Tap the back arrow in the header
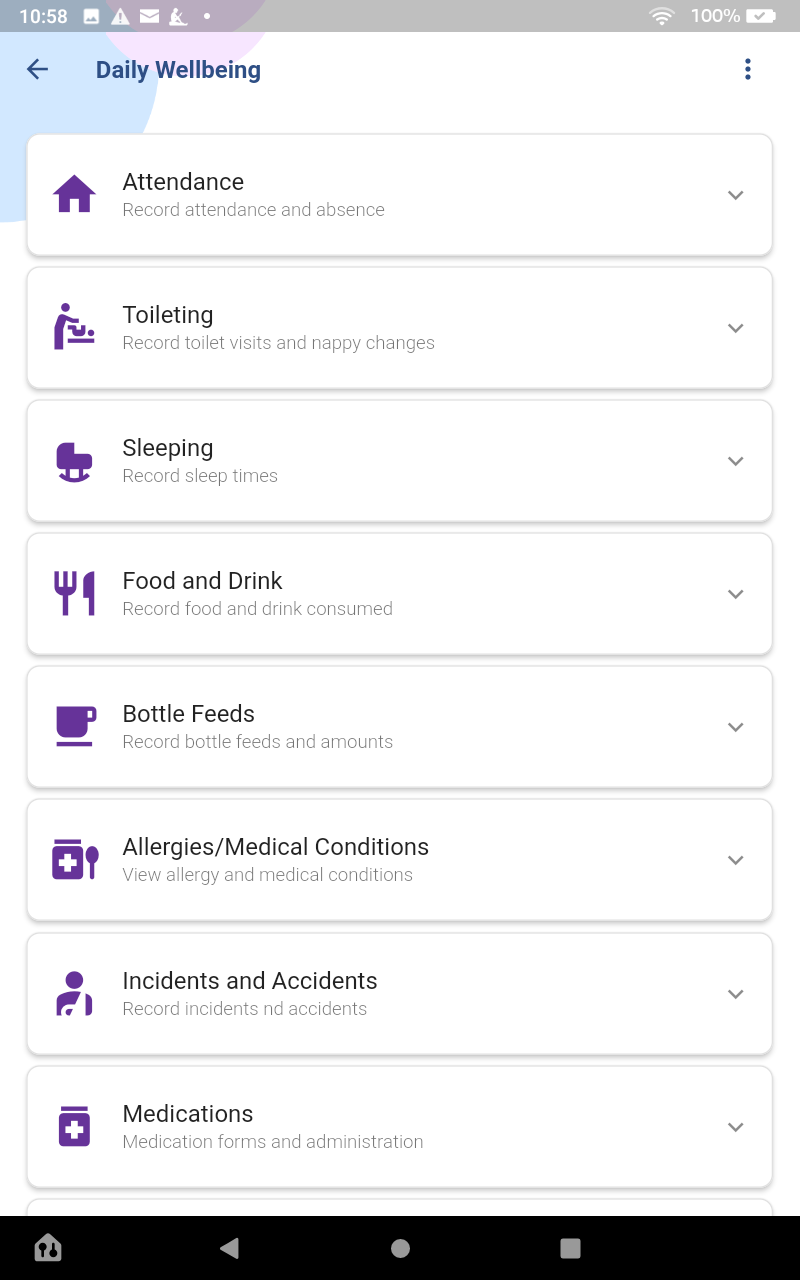This screenshot has height=1280, width=800. 37,69
